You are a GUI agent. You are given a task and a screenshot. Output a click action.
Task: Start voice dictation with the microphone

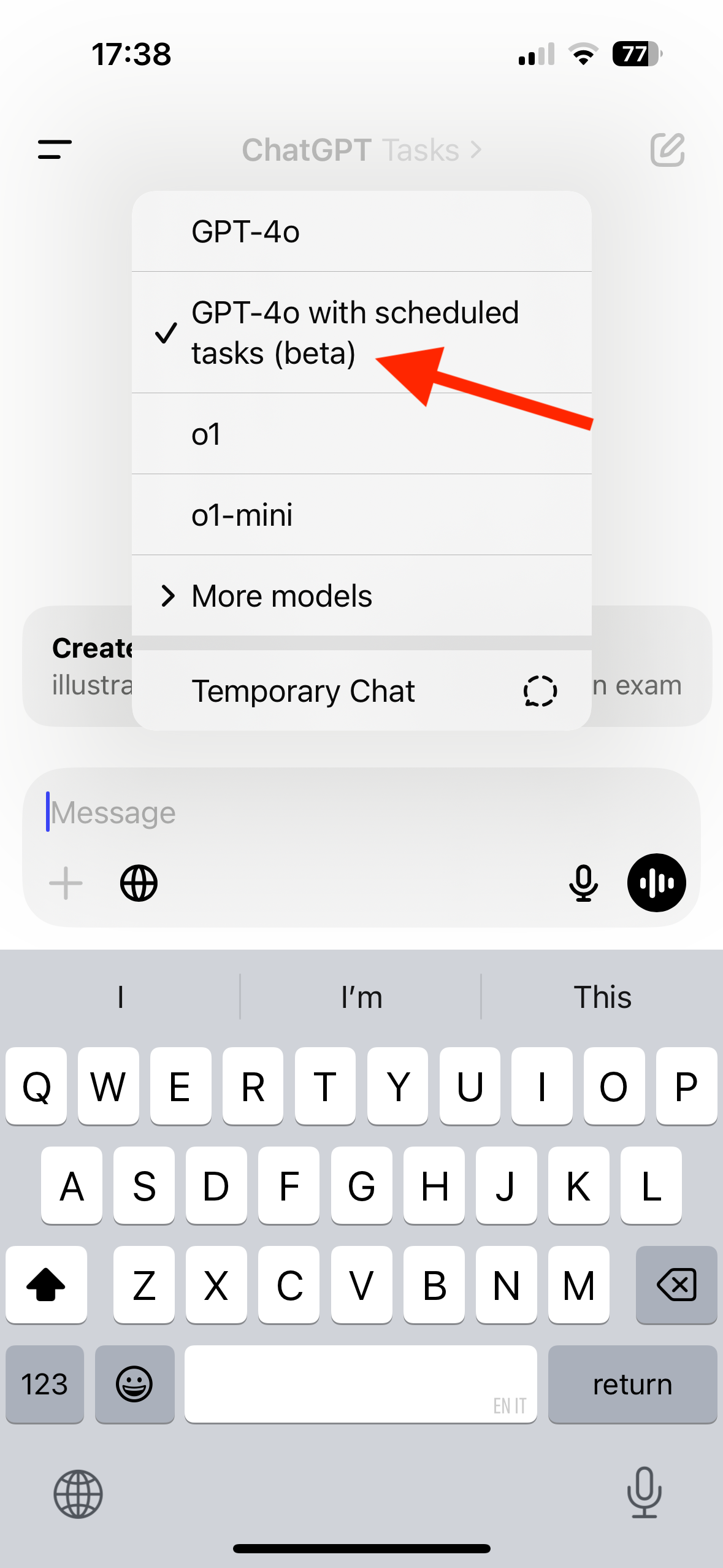pyautogui.click(x=583, y=883)
